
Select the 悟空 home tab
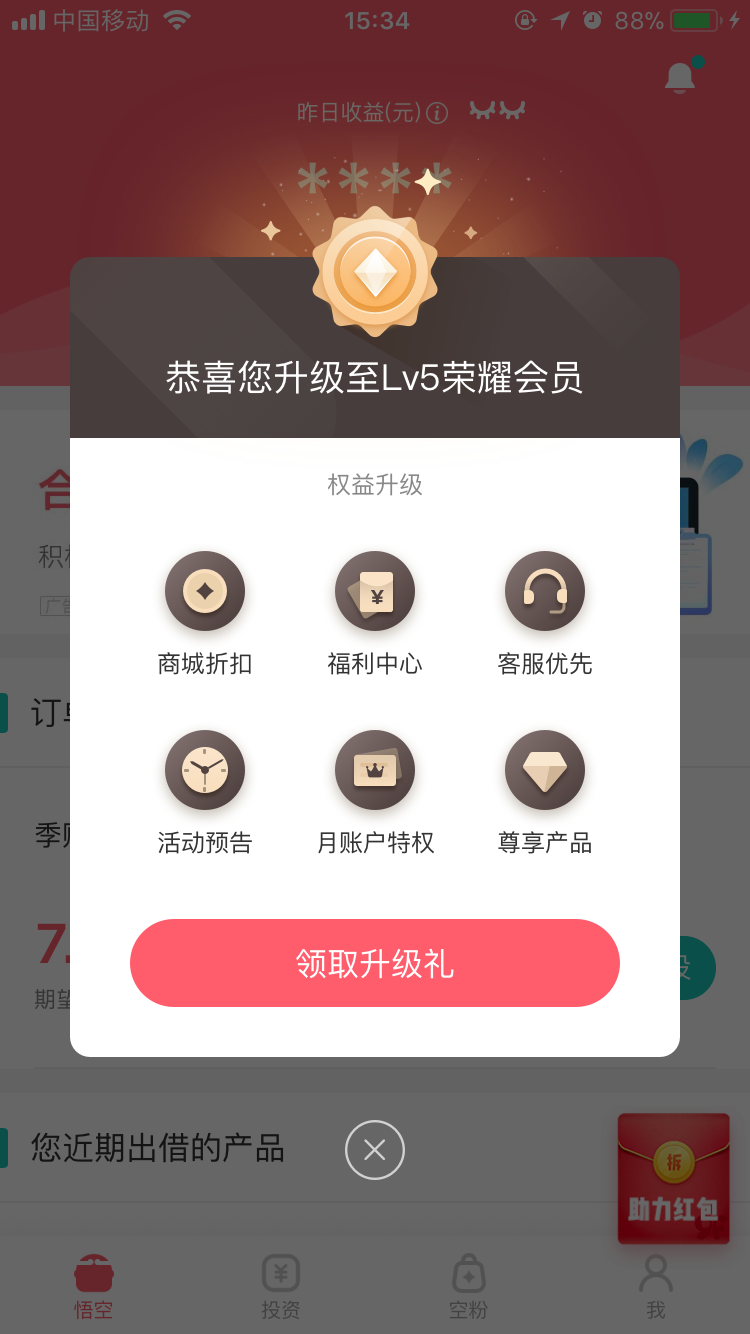coord(94,1287)
